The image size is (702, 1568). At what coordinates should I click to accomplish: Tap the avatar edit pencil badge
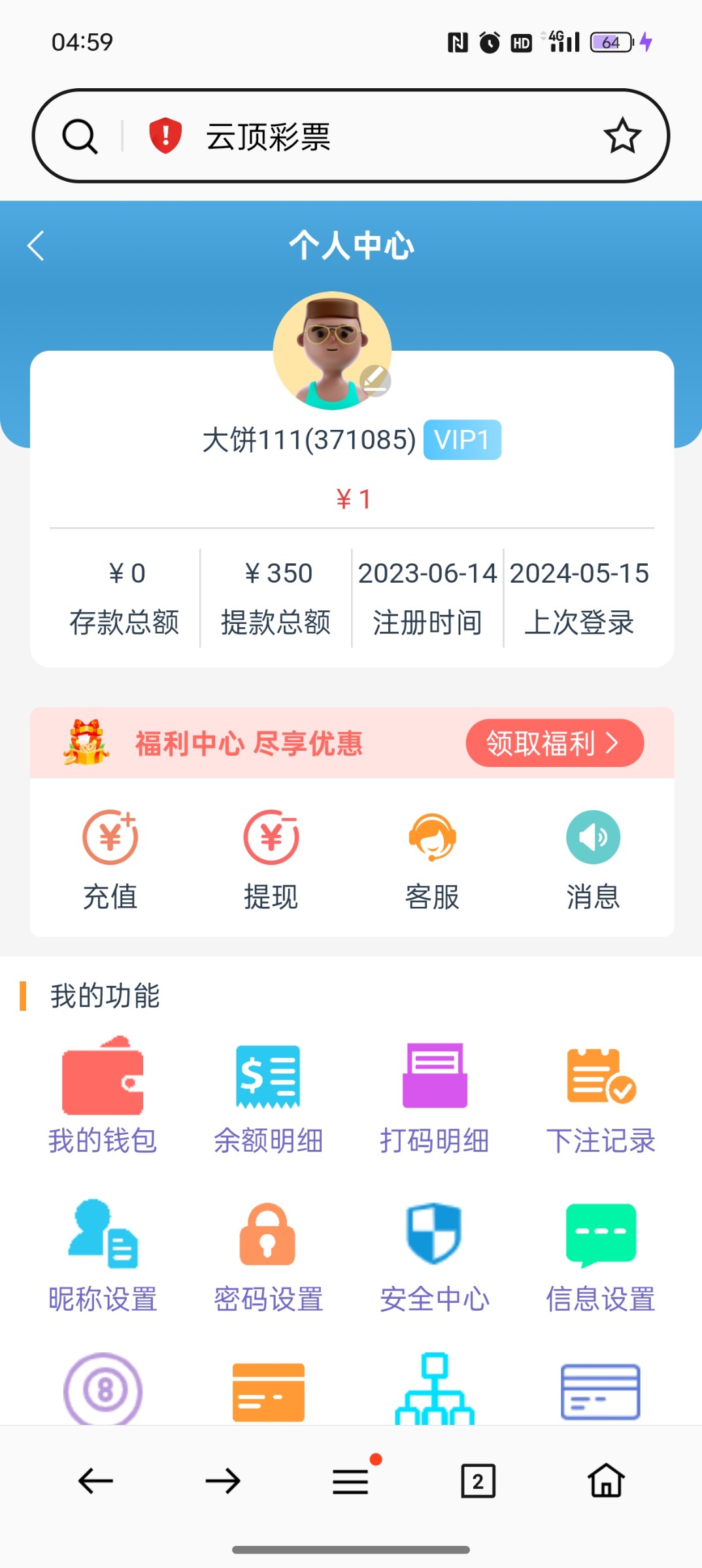(x=375, y=381)
